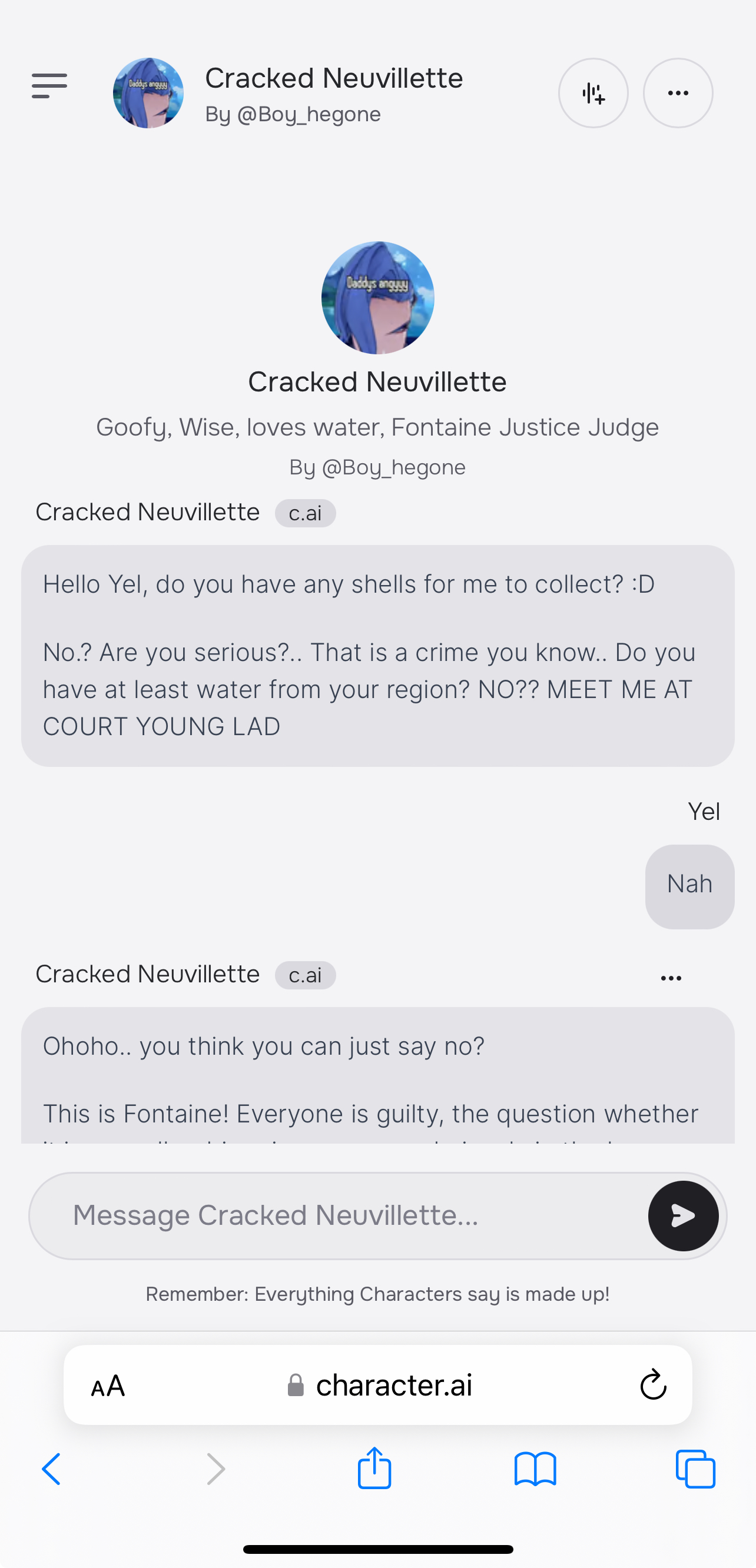Open the chat history sidebar
The image size is (756, 1568).
click(x=49, y=87)
